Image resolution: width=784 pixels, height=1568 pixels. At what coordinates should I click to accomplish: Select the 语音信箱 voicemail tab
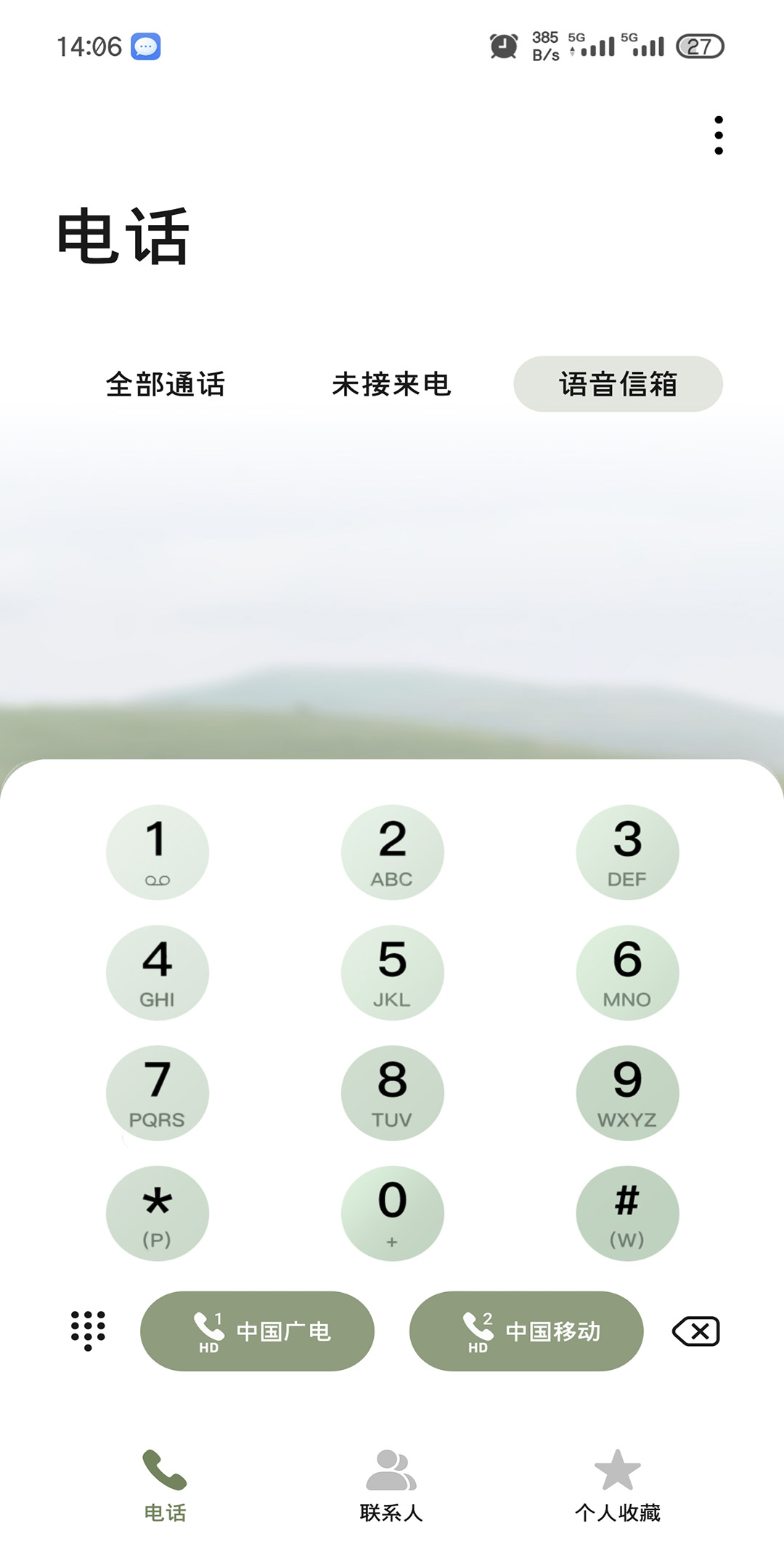[x=618, y=384]
